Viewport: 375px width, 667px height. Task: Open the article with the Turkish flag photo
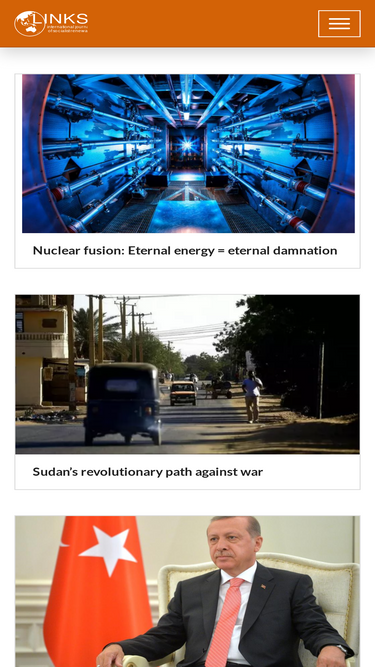188,591
